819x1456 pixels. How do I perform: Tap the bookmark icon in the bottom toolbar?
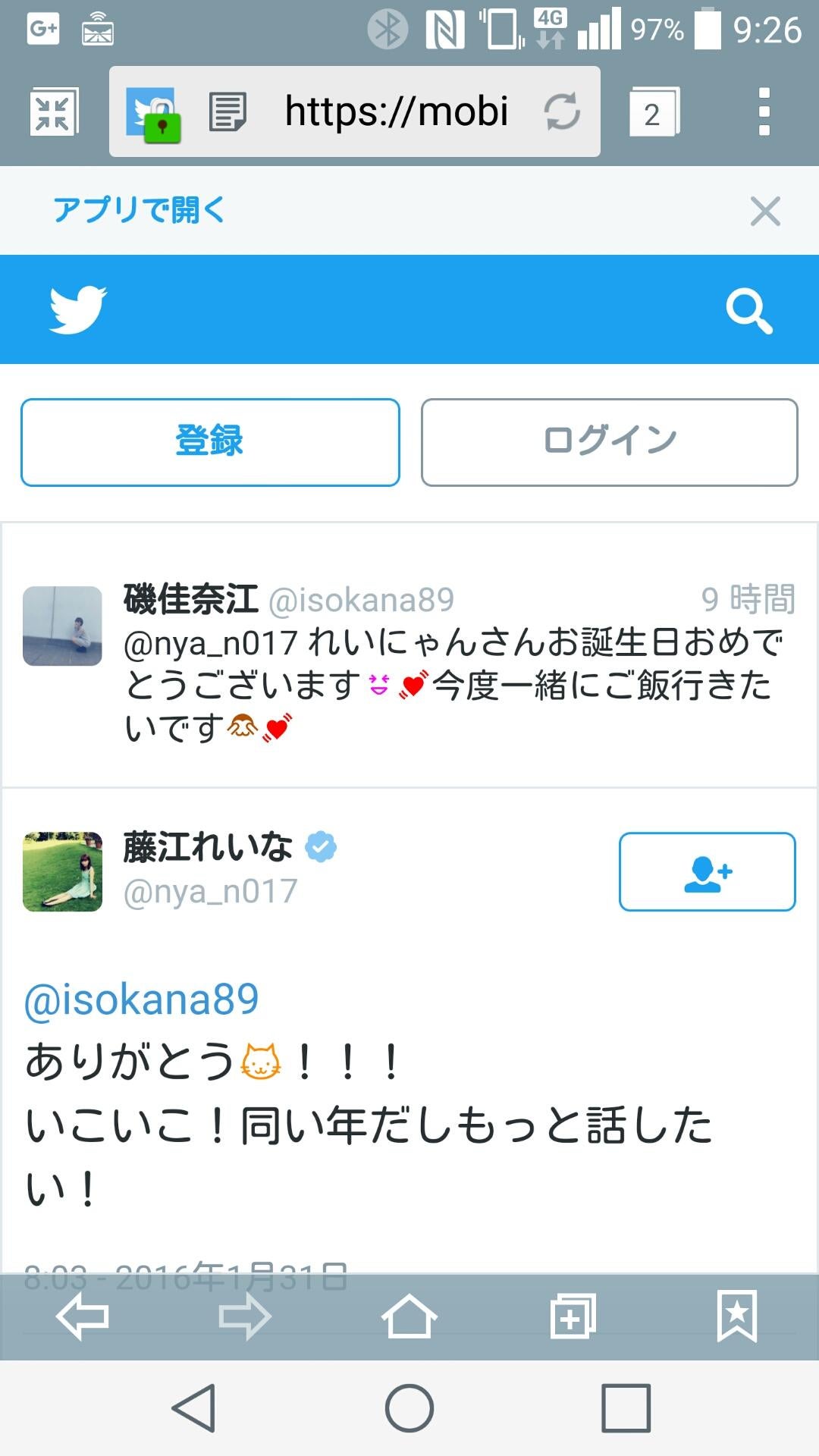point(738,1317)
